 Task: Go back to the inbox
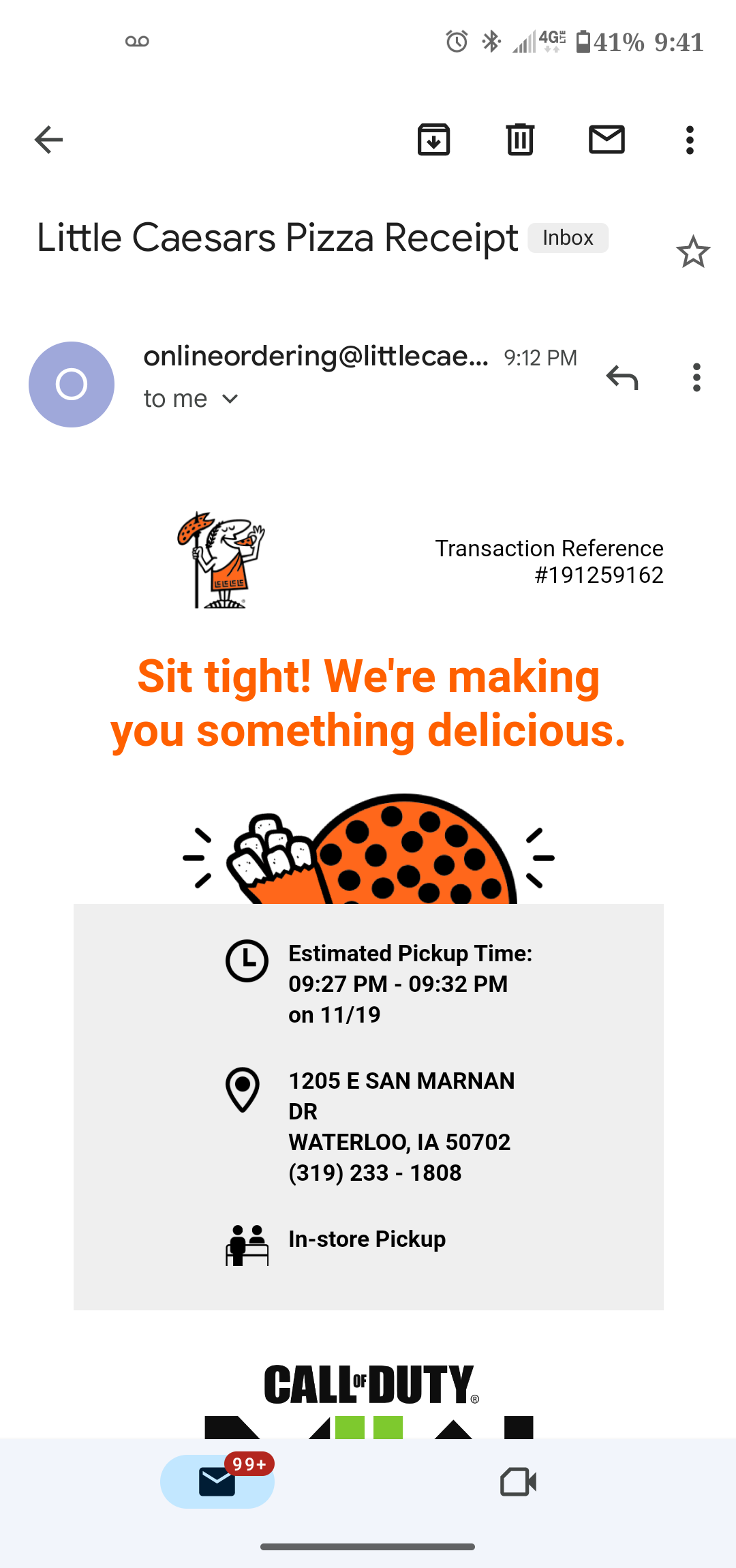[48, 140]
